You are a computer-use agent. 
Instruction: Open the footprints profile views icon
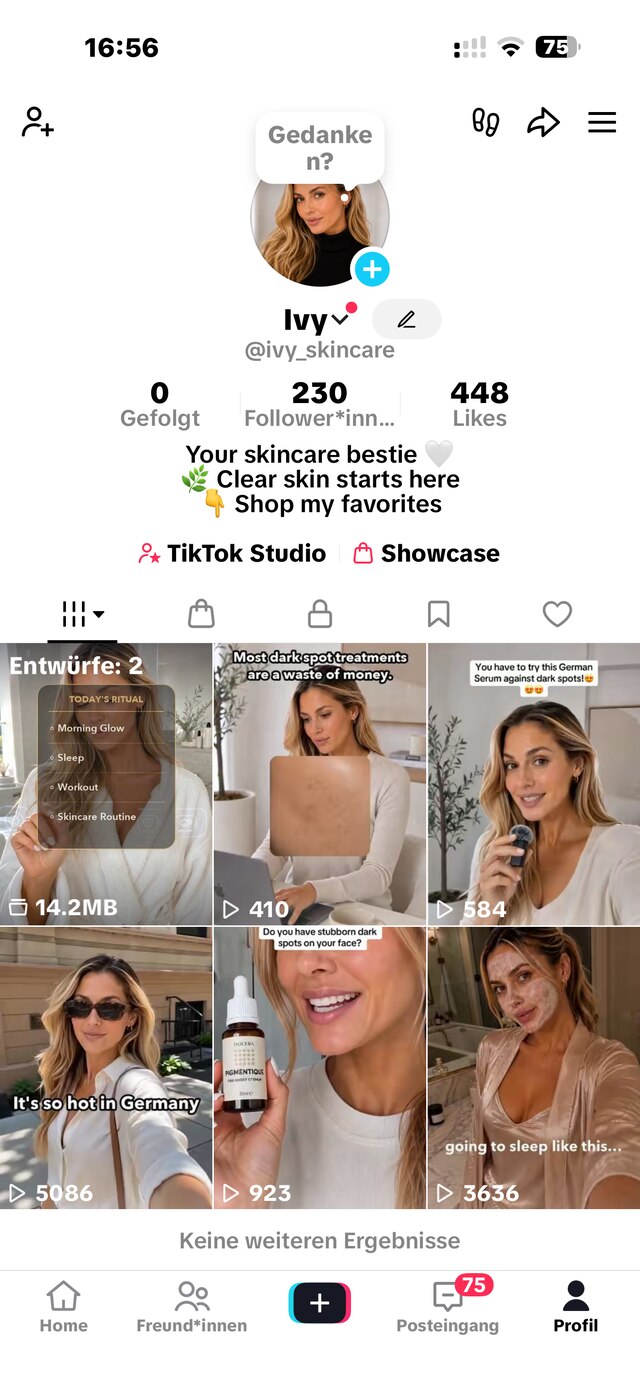pos(485,122)
